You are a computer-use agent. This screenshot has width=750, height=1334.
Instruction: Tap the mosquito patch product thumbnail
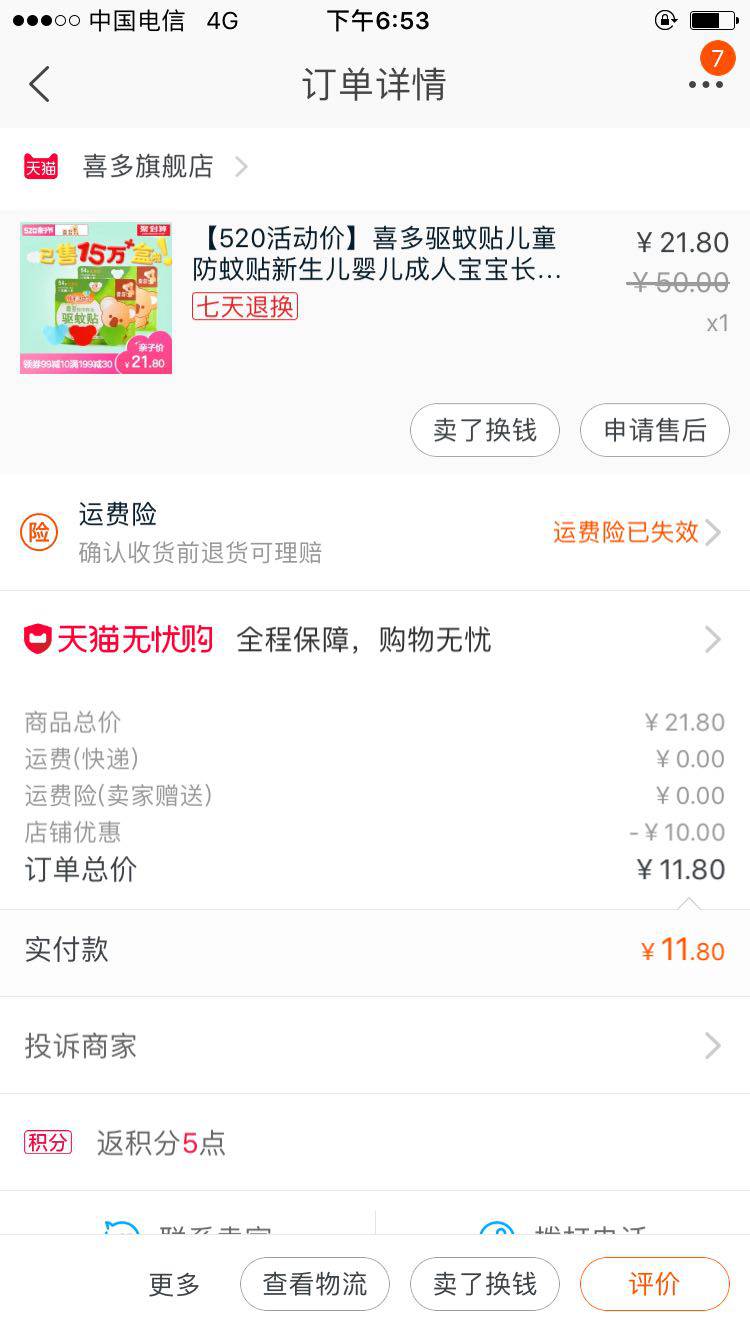95,296
